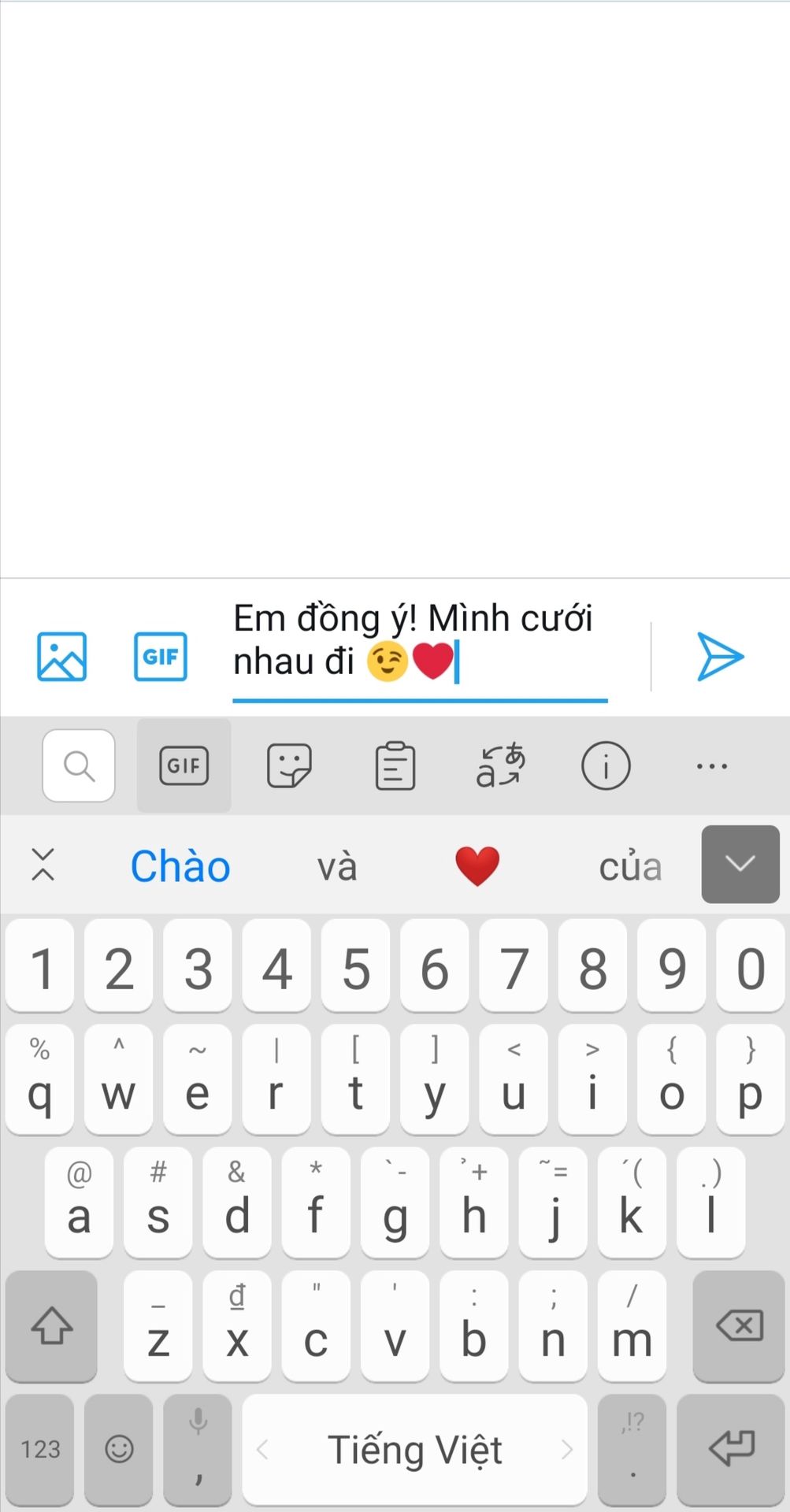This screenshot has width=790, height=1512.
Task: Open the keyboard sticker panel
Action: (x=289, y=765)
